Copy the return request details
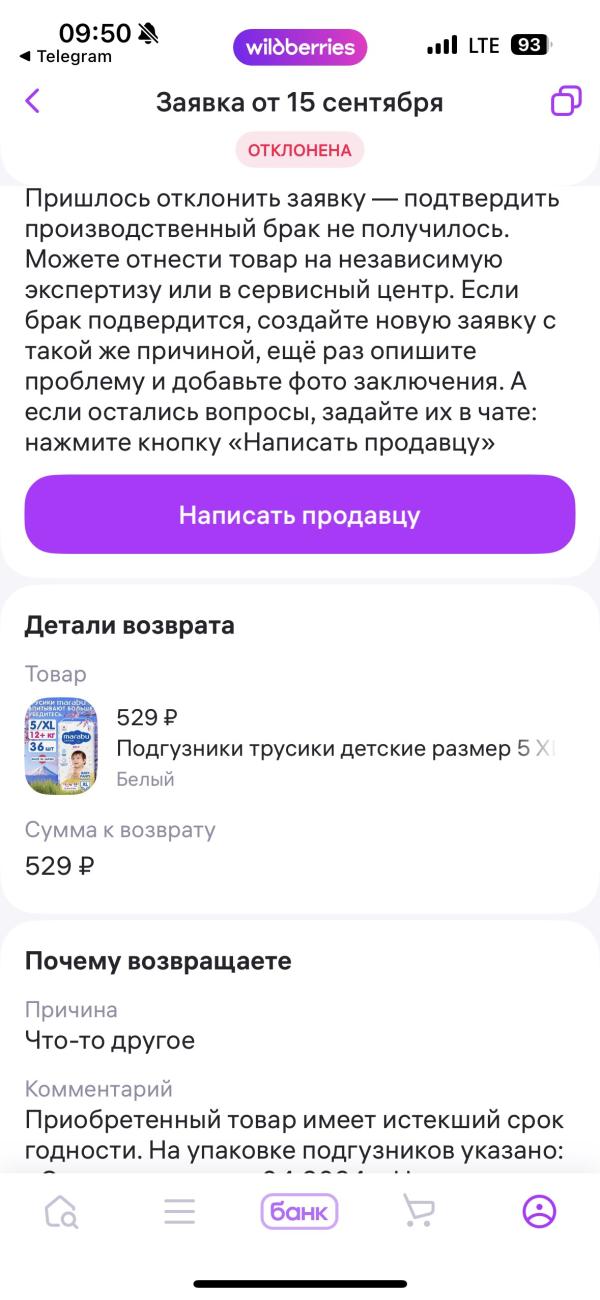Image resolution: width=600 pixels, height=1300 pixels. 566,101
